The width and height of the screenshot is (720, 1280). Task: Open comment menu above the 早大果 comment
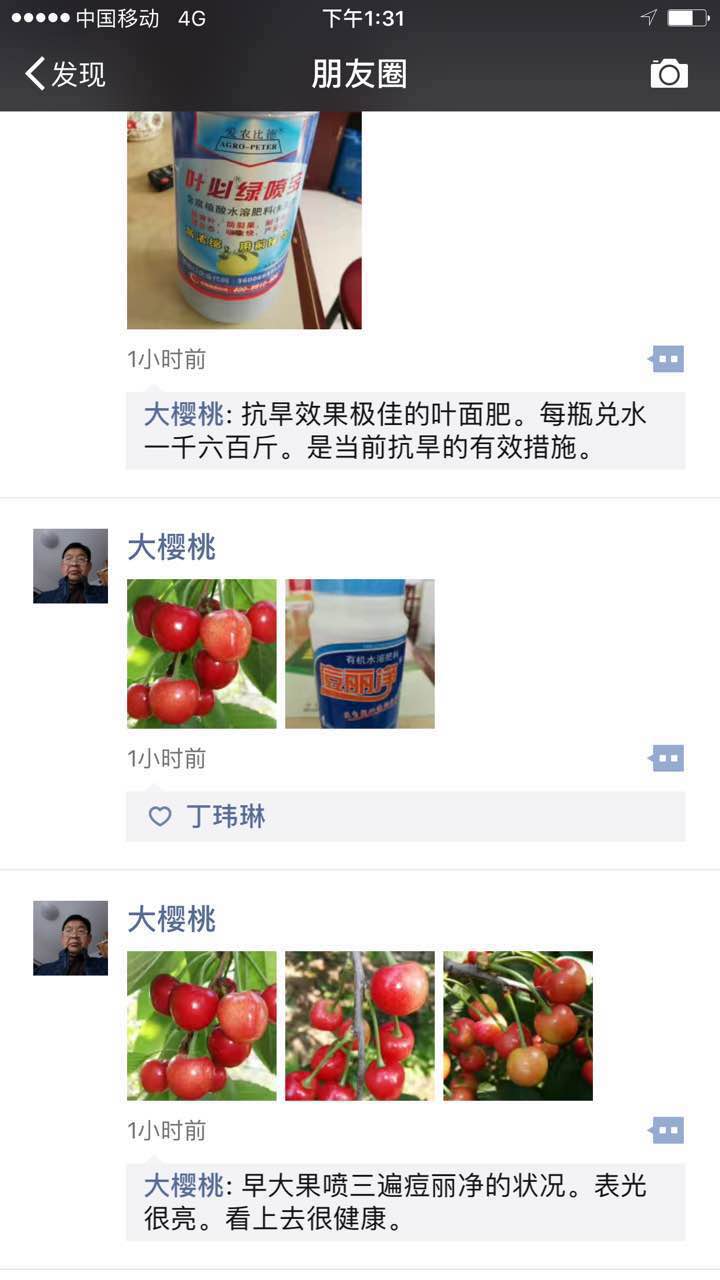point(667,1131)
